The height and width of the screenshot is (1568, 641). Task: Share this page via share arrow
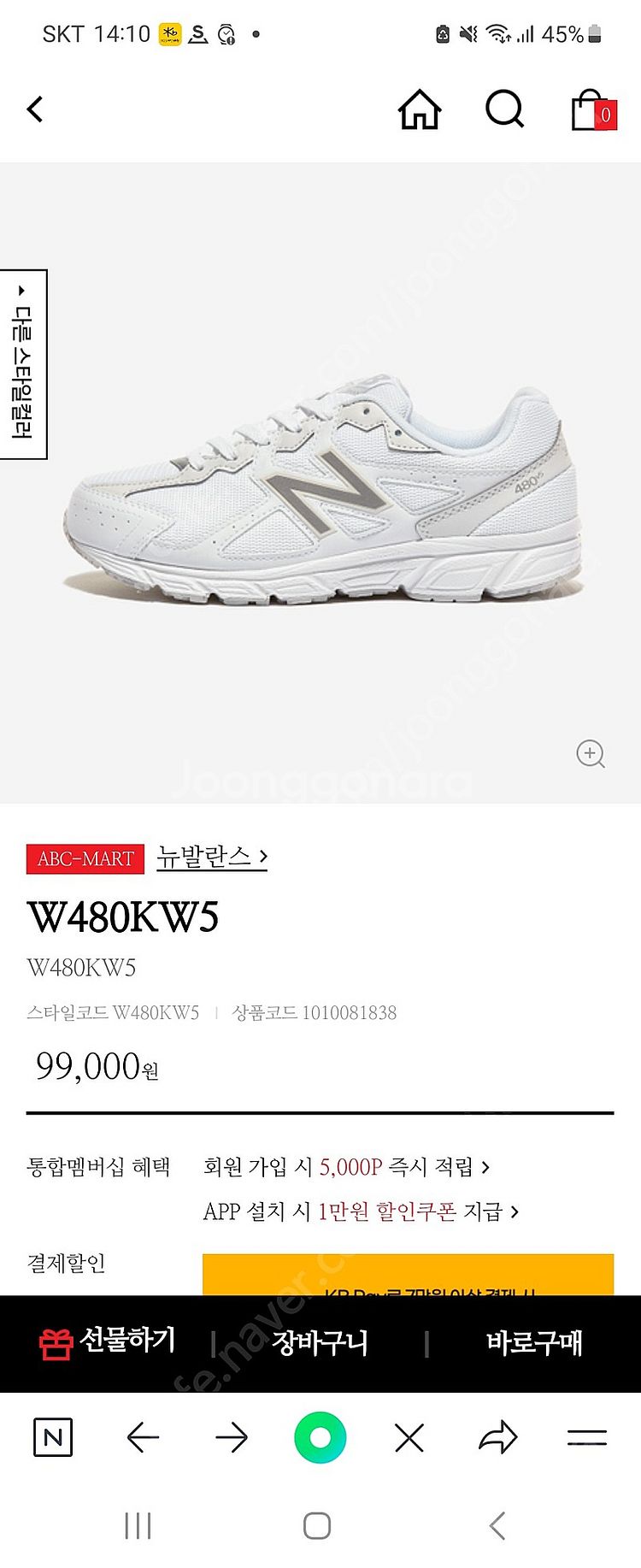click(x=498, y=1437)
